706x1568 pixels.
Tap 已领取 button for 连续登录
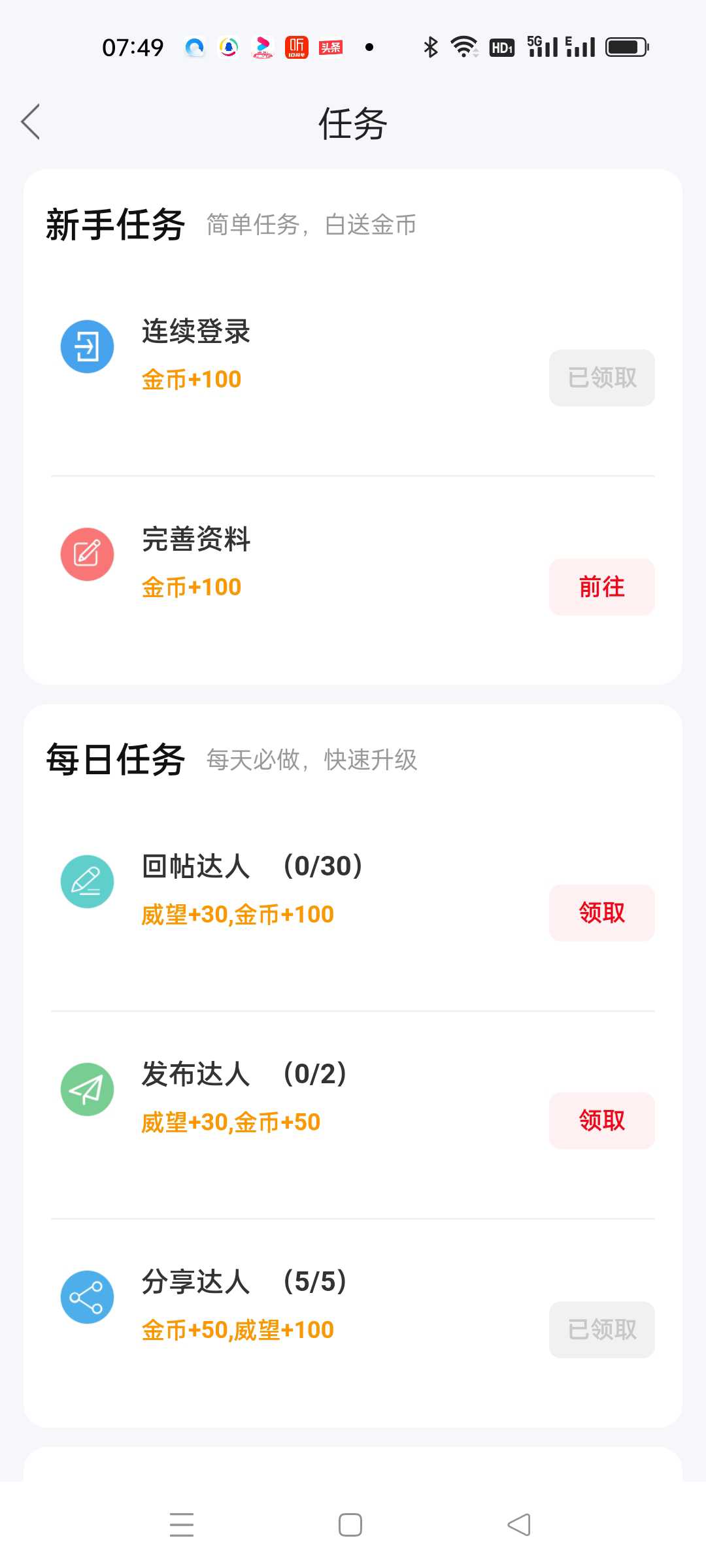pos(601,378)
